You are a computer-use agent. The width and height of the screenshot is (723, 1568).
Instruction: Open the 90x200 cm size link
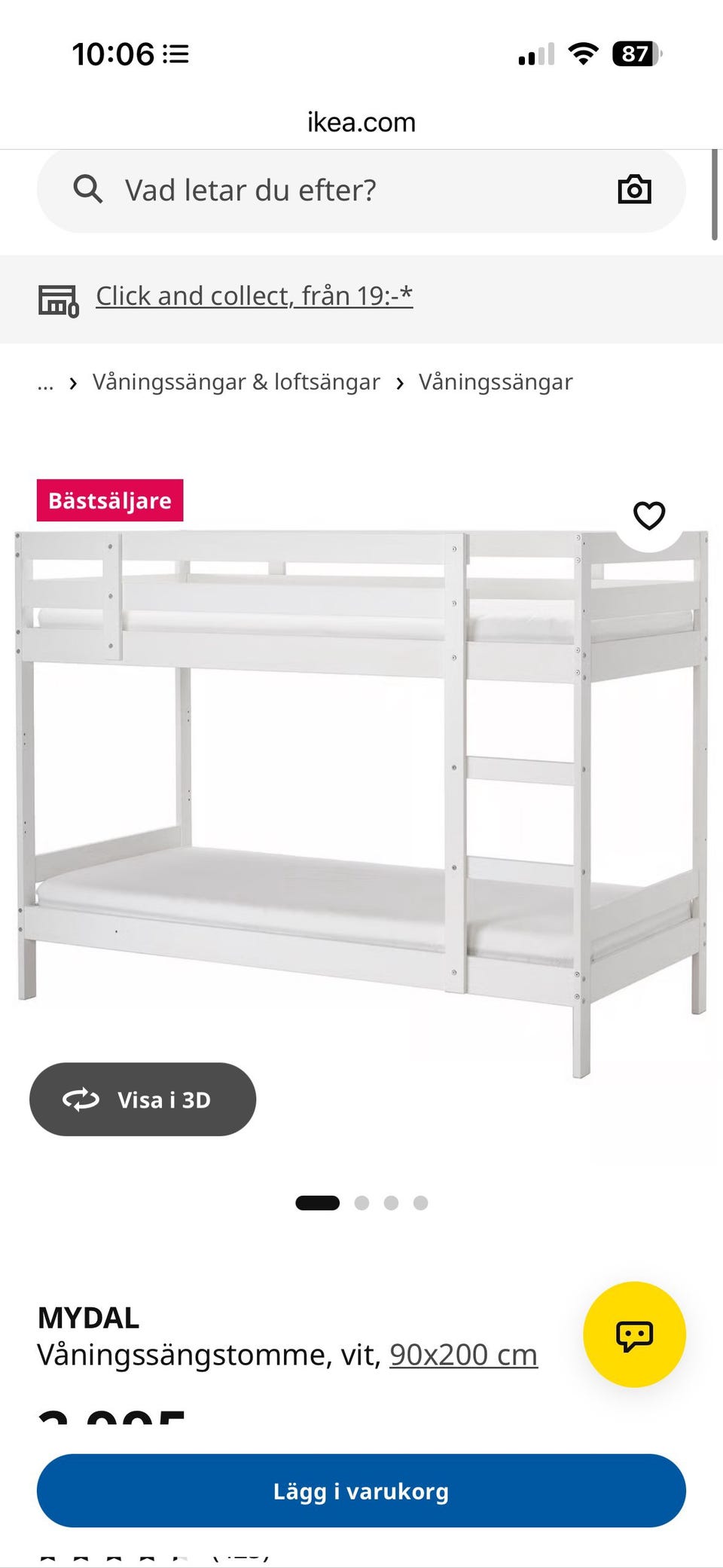[463, 1355]
